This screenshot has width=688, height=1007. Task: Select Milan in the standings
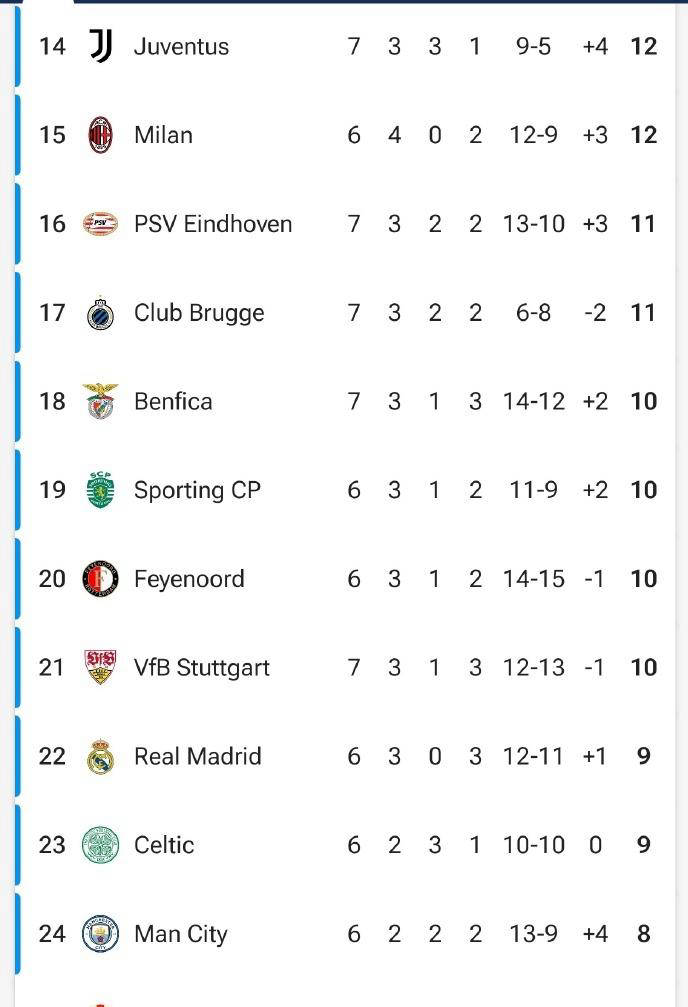[163, 135]
